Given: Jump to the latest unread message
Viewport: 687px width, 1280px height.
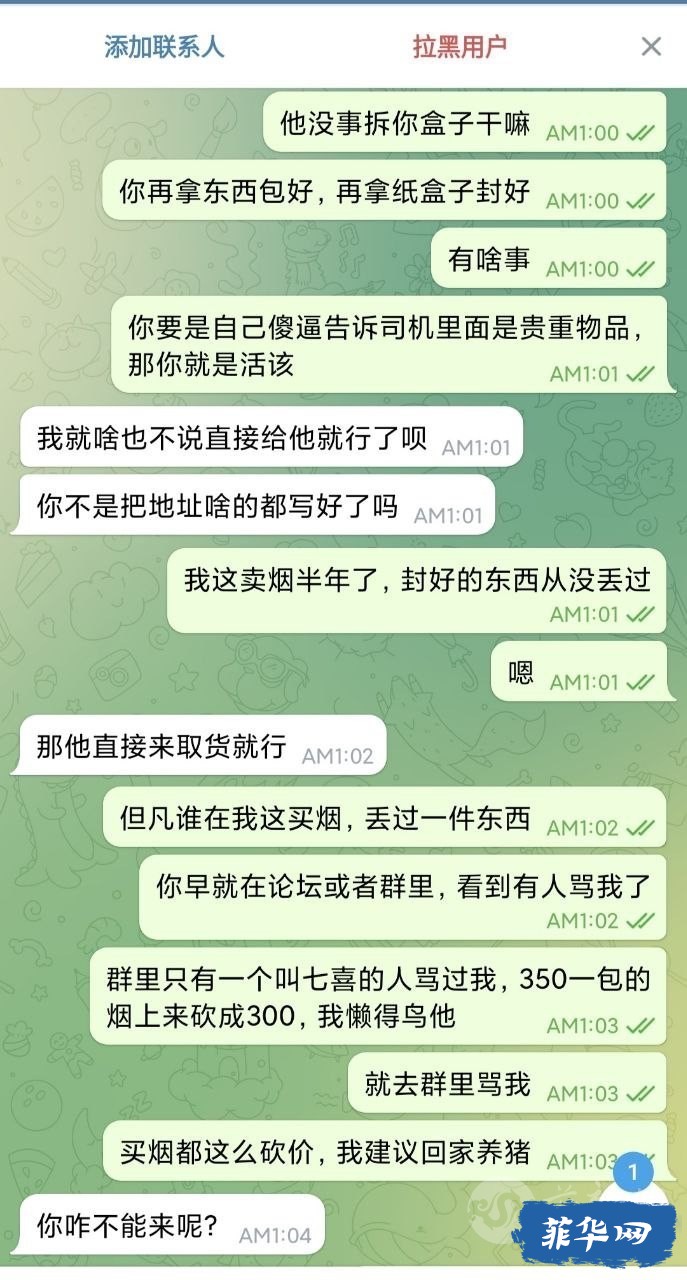Looking at the screenshot, I should [634, 1192].
